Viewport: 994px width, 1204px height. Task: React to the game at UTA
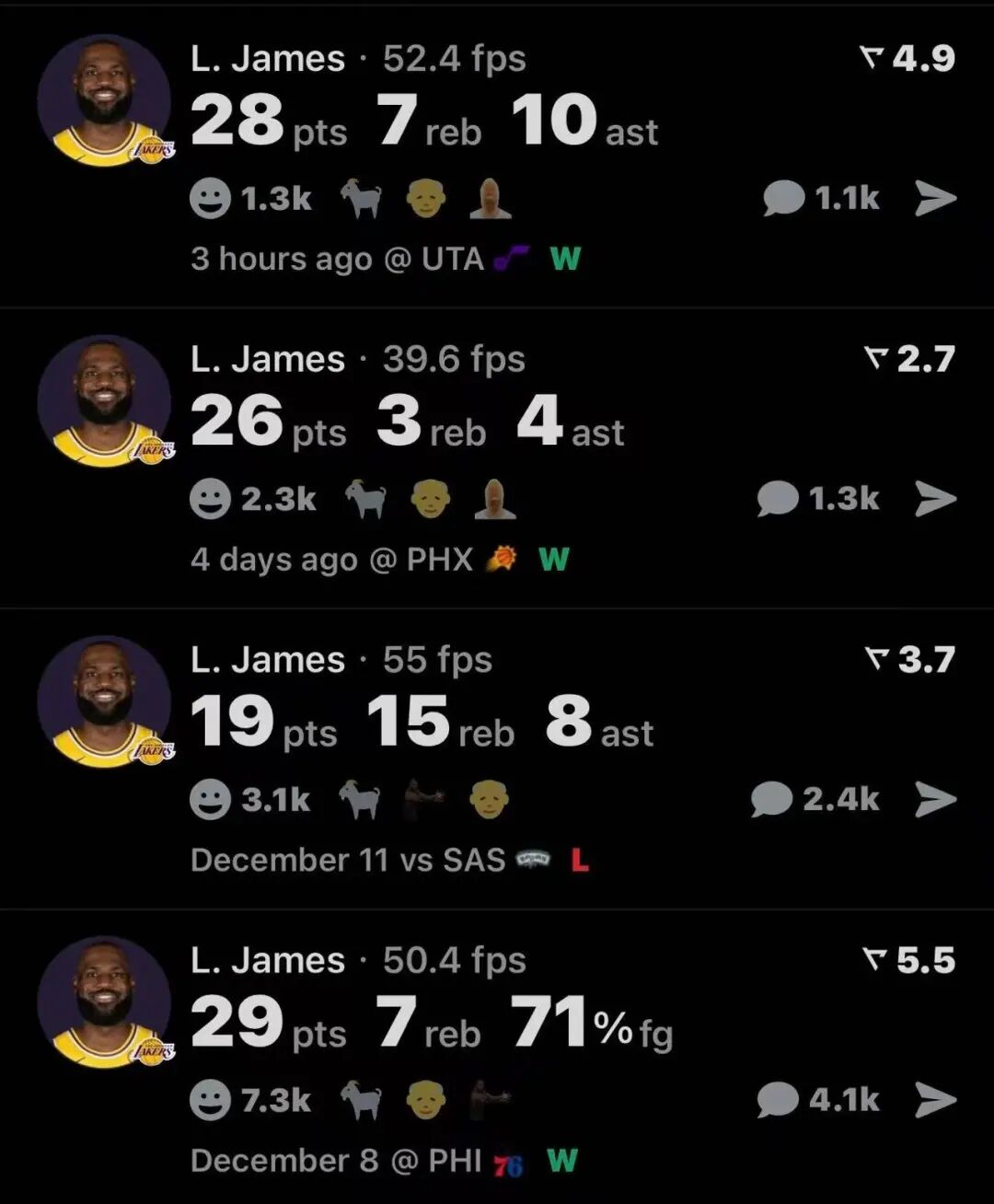point(210,199)
